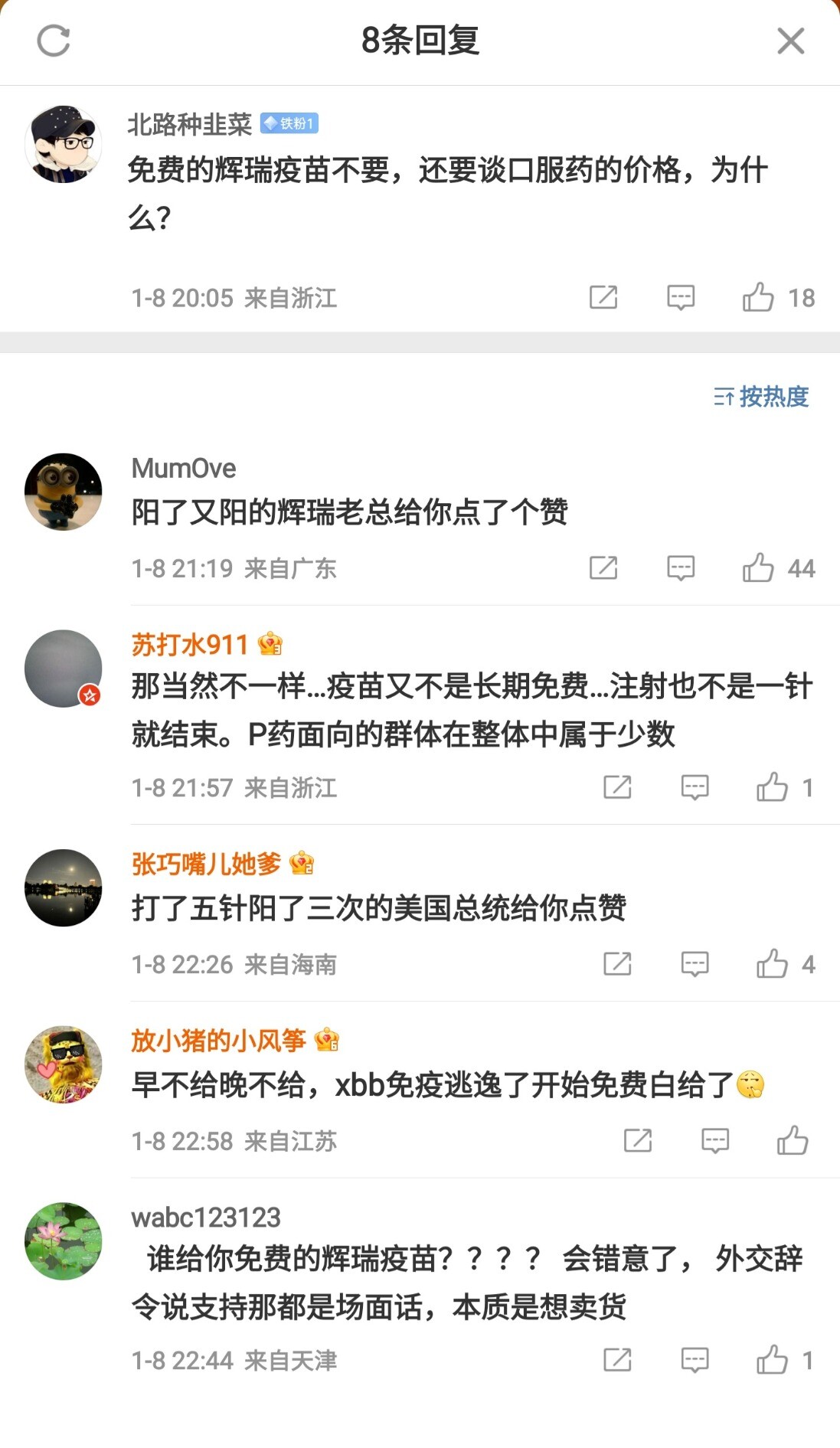Open sort by 按热度 option
Image resolution: width=840 pixels, height=1448 pixels.
[761, 397]
